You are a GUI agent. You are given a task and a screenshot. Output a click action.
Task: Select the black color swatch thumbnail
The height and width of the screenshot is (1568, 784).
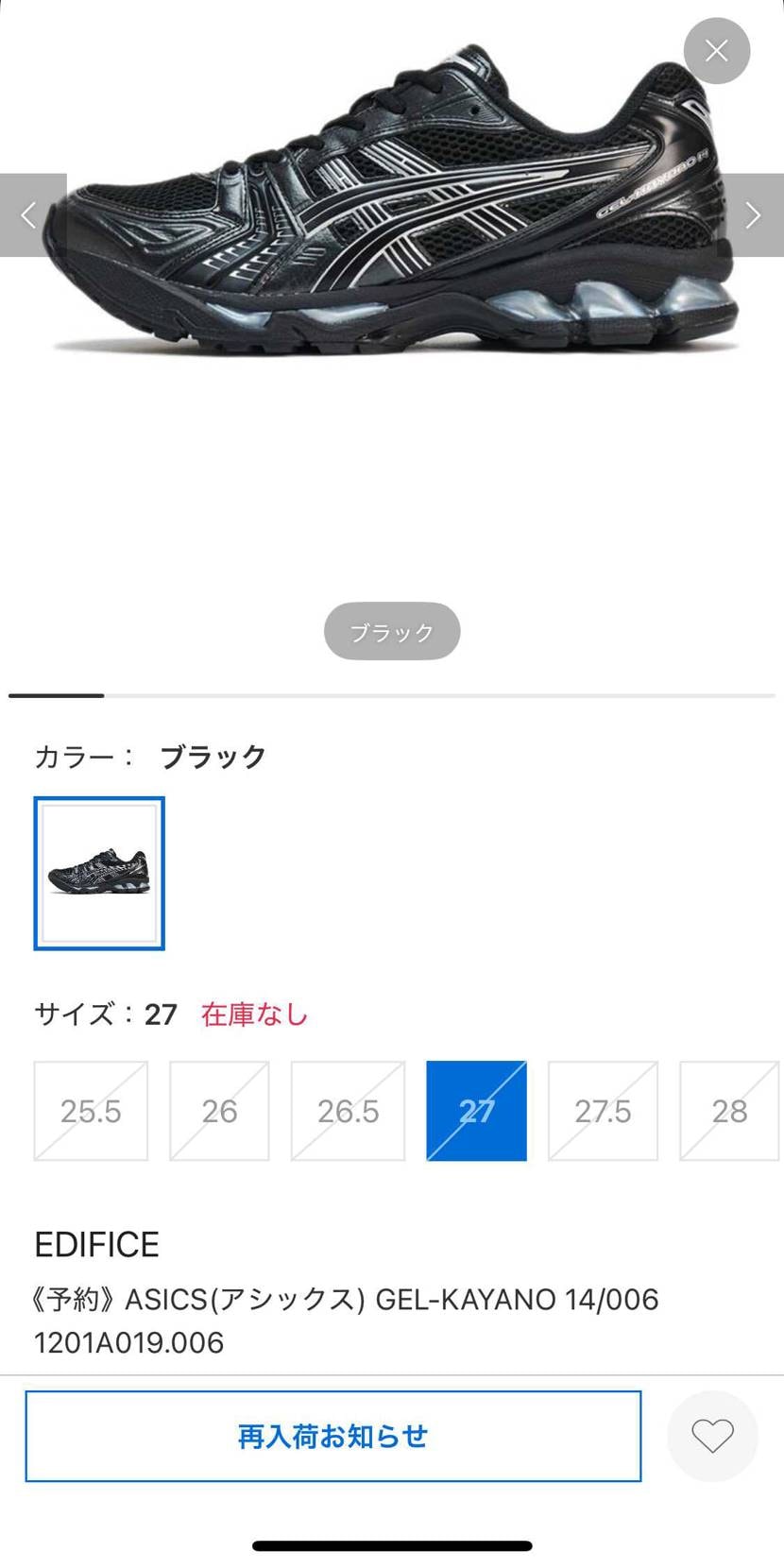[x=99, y=873]
